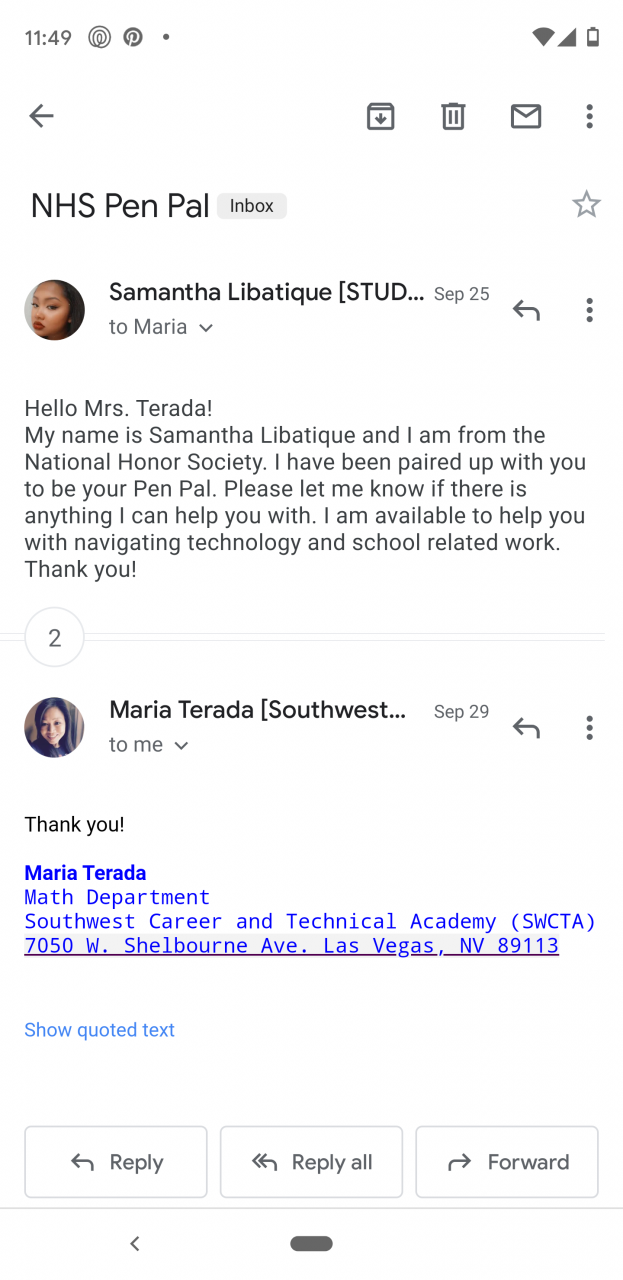Delete this email thread
Screen dimensions: 623x1280
(x=453, y=116)
